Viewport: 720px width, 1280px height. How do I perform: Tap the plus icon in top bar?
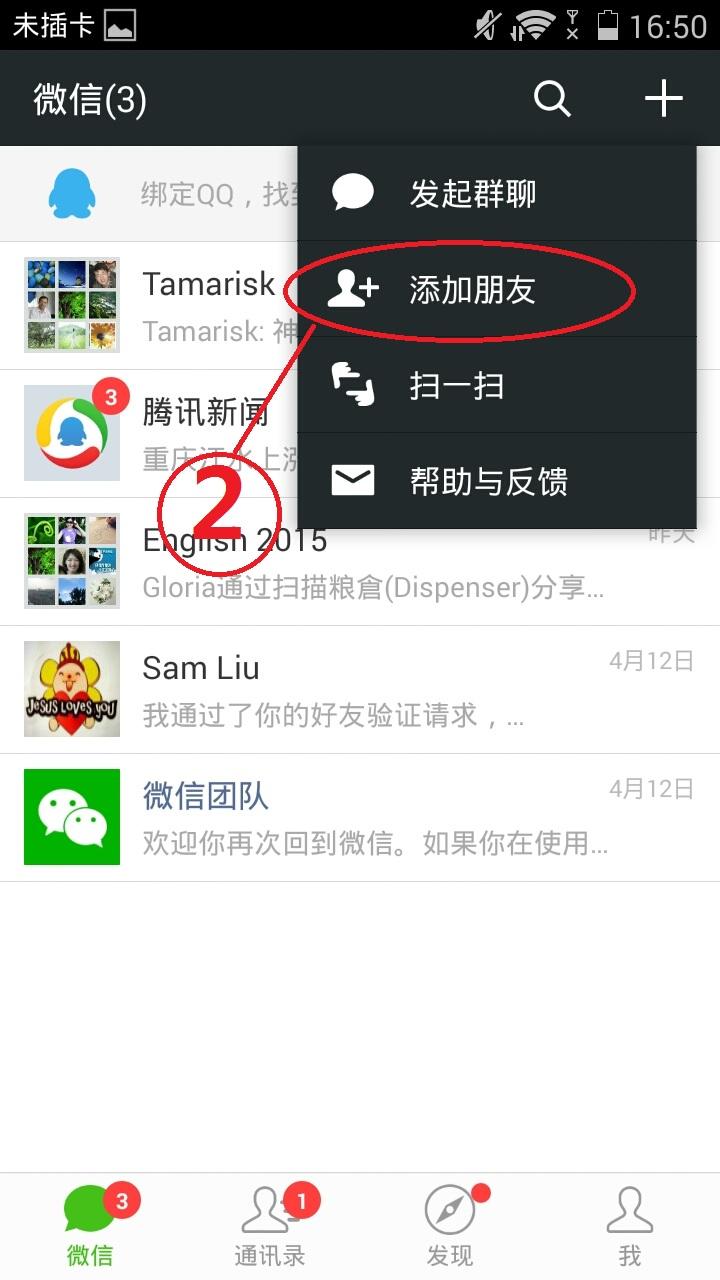663,99
